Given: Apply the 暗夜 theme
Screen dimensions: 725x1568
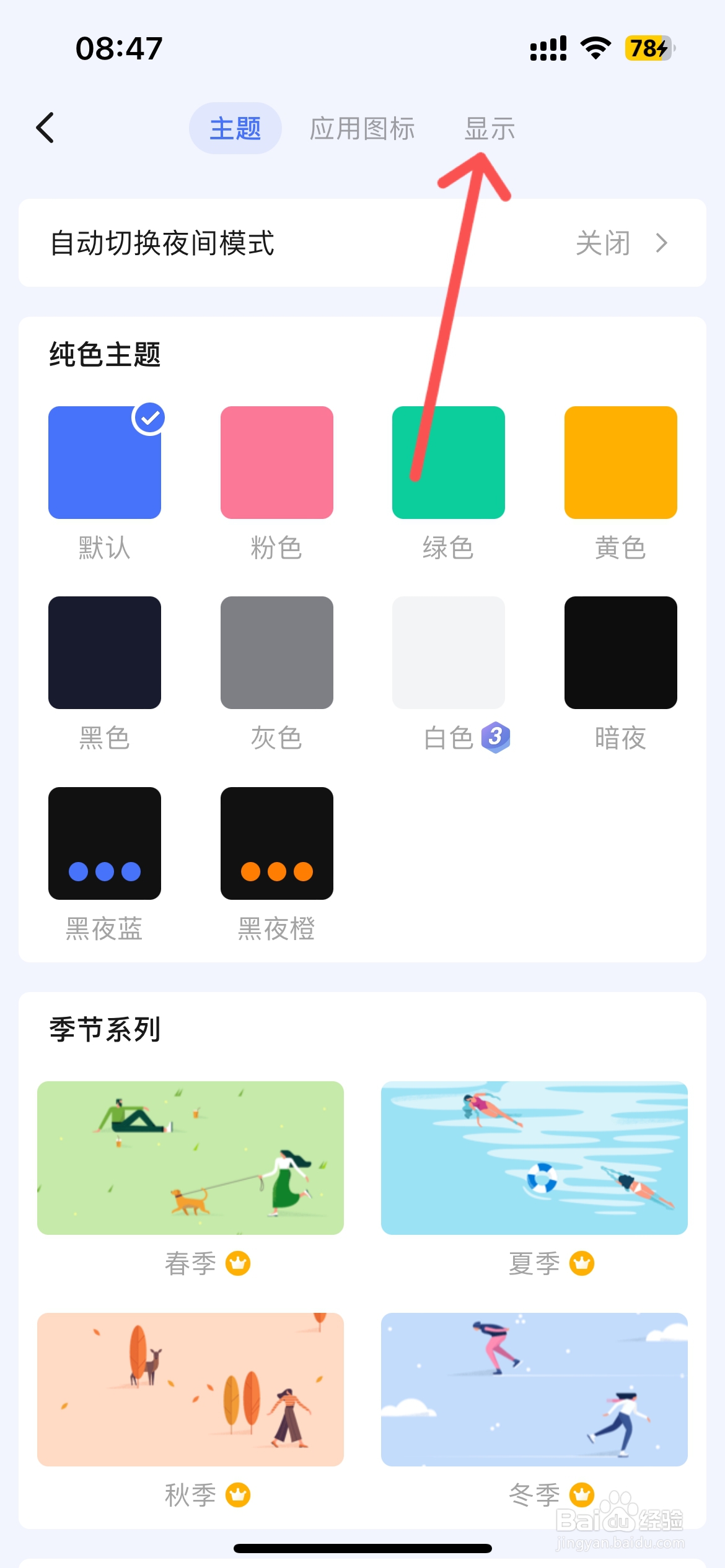Looking at the screenshot, I should (620, 653).
